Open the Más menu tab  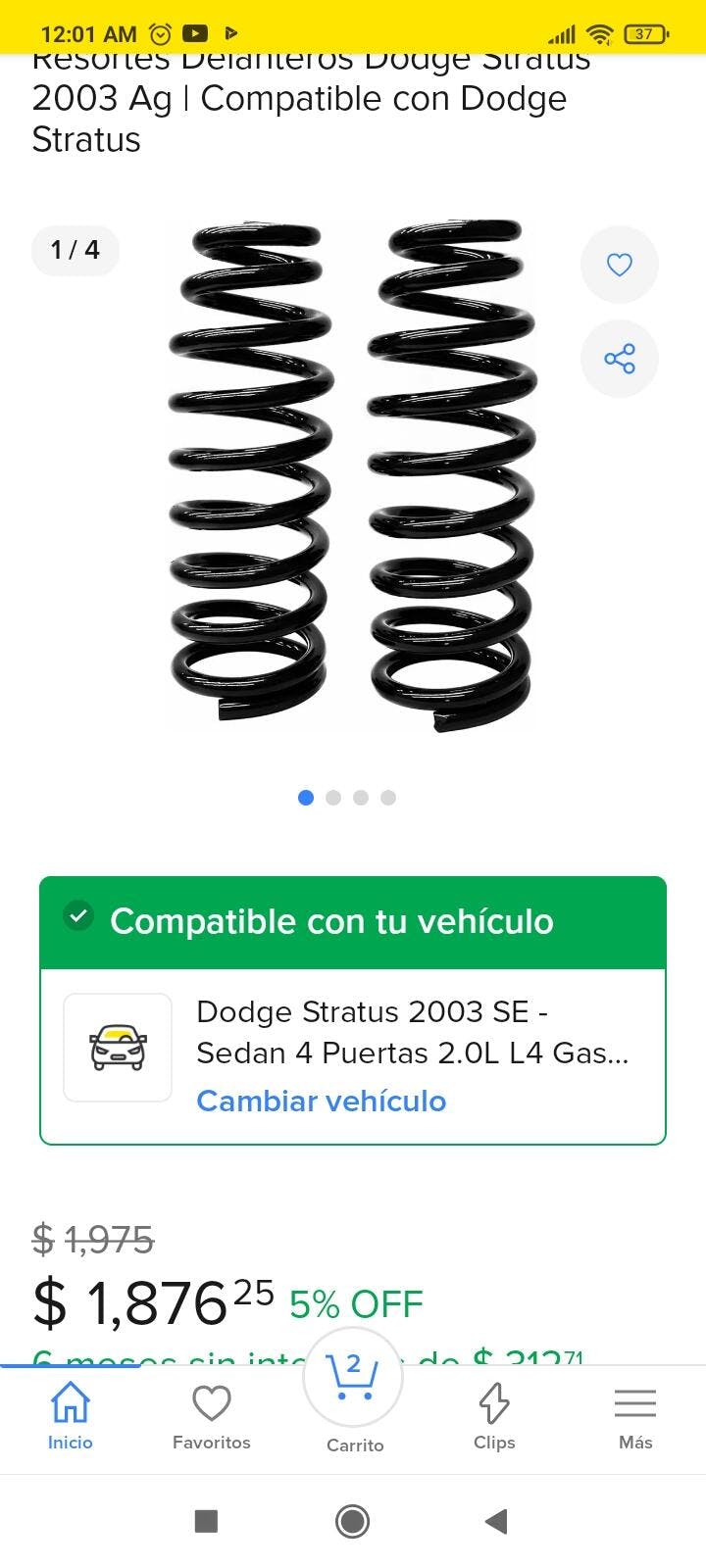(635, 1416)
